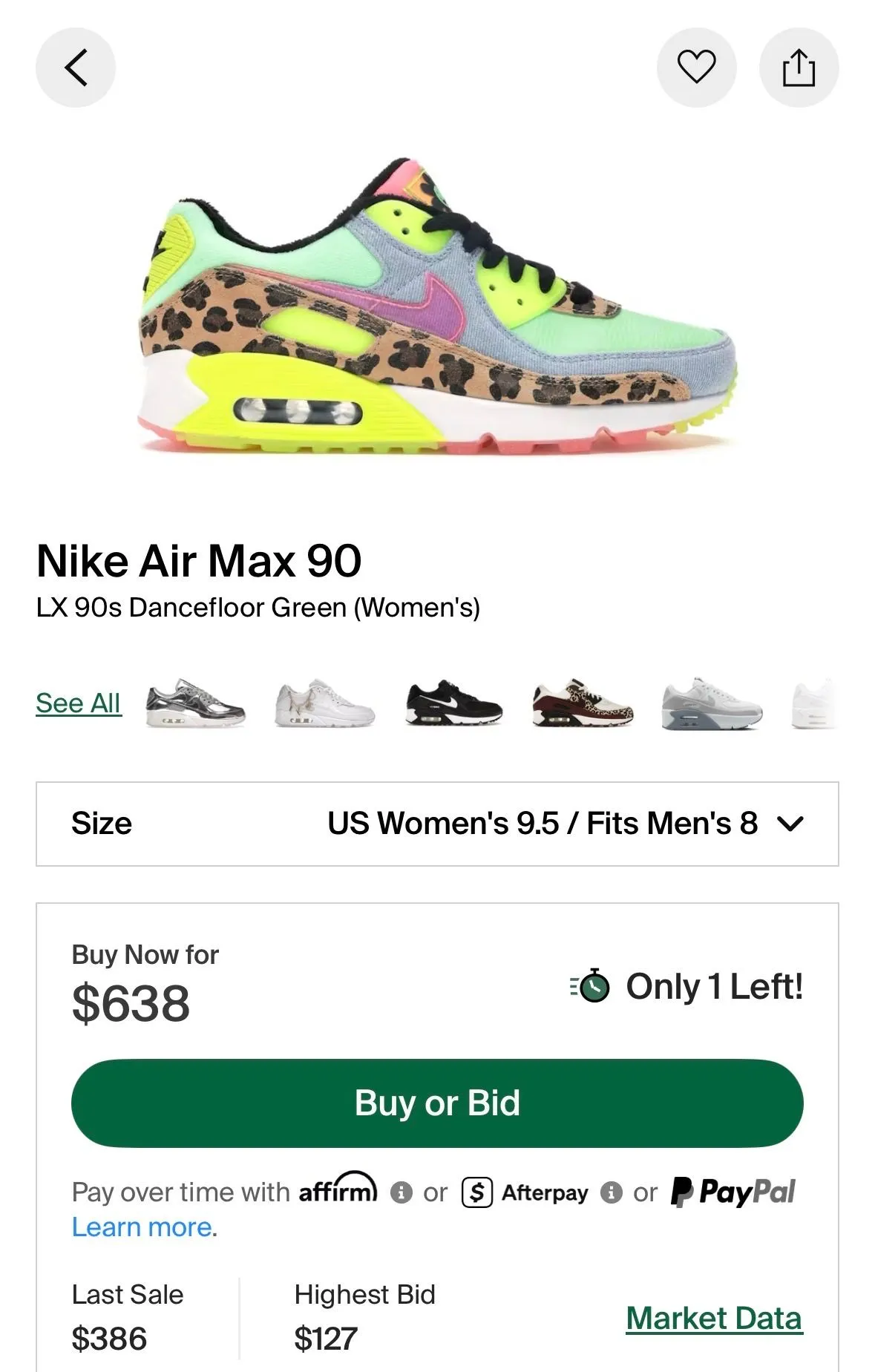
Task: Open Affirm info icon
Action: pos(401,1192)
